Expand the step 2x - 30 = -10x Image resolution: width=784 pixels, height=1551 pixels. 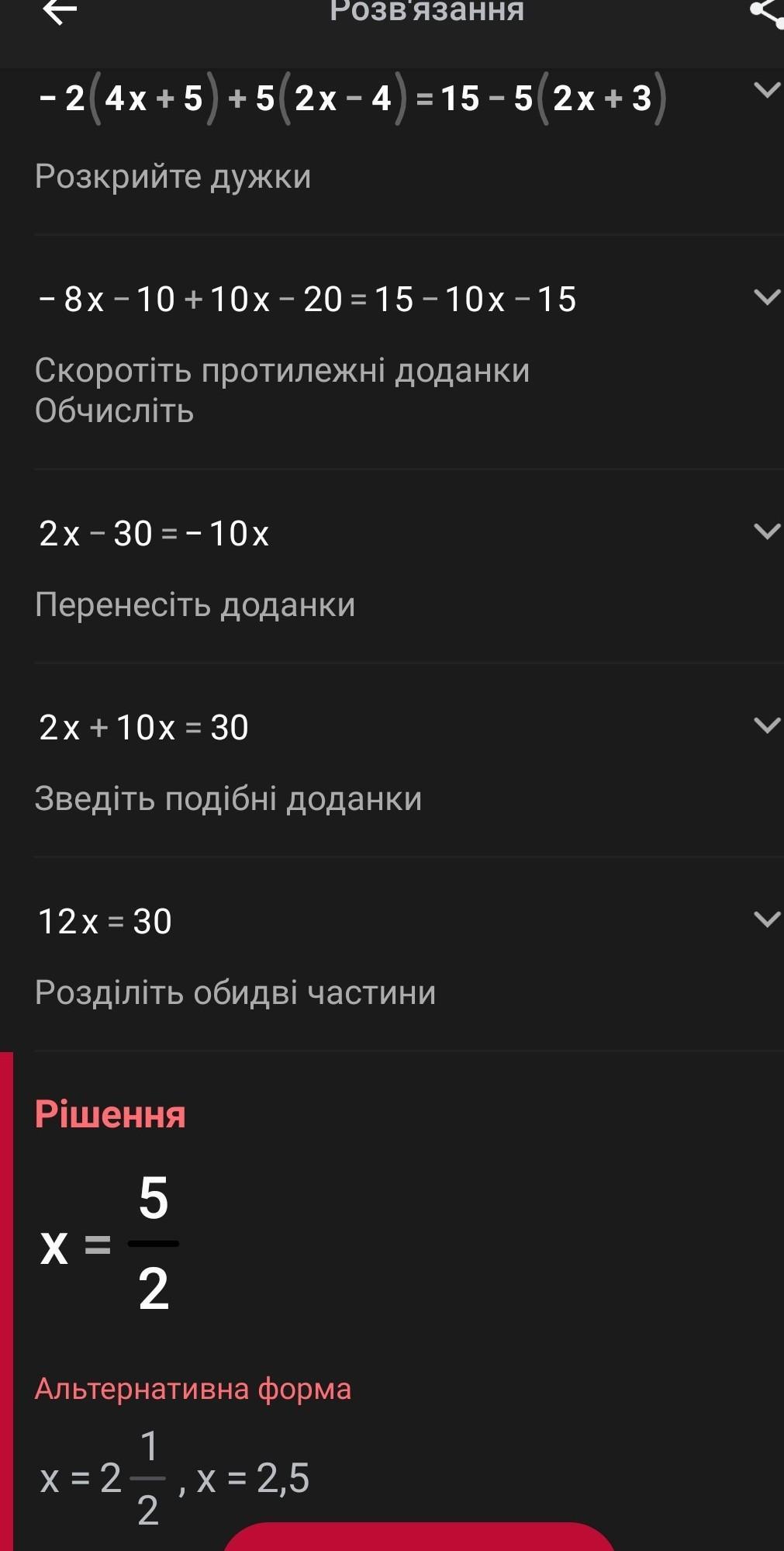766,531
